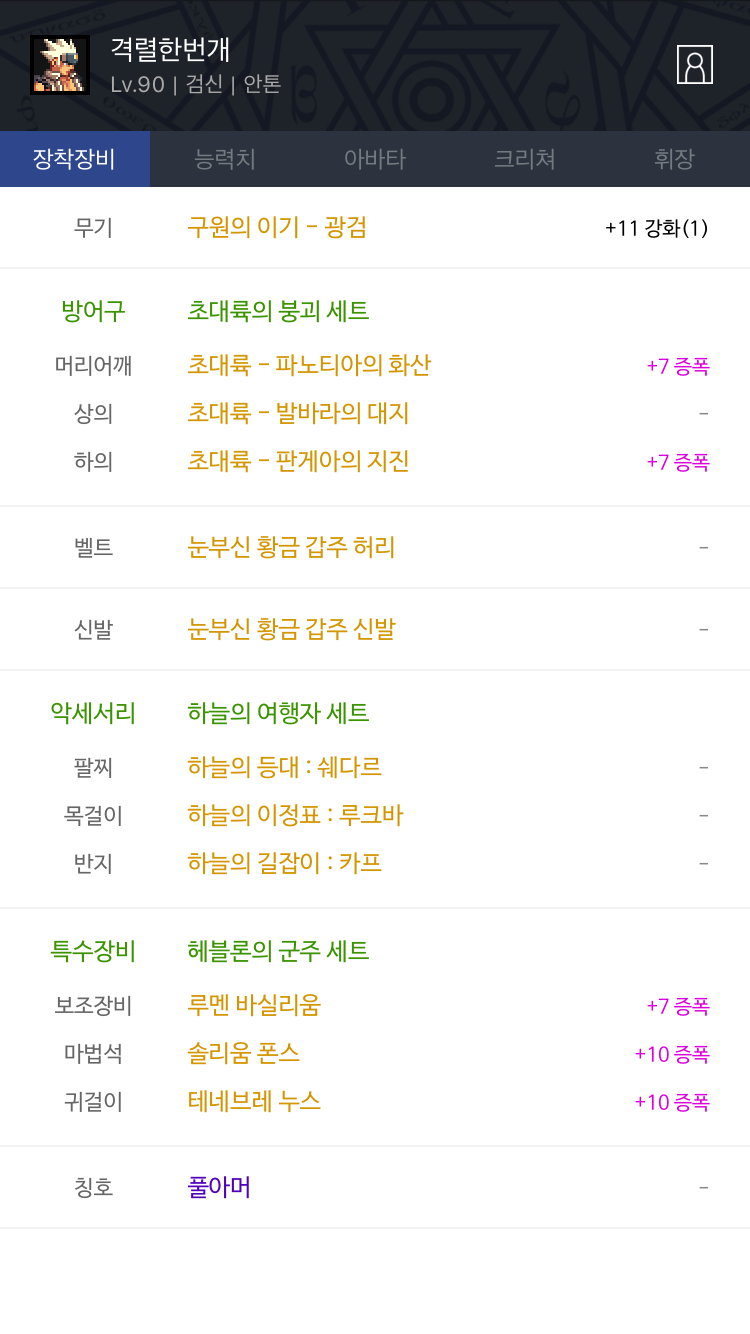View the belt 눈부신 황금 갑주 허리
Viewport: 750px width, 1334px height.
tap(291, 547)
